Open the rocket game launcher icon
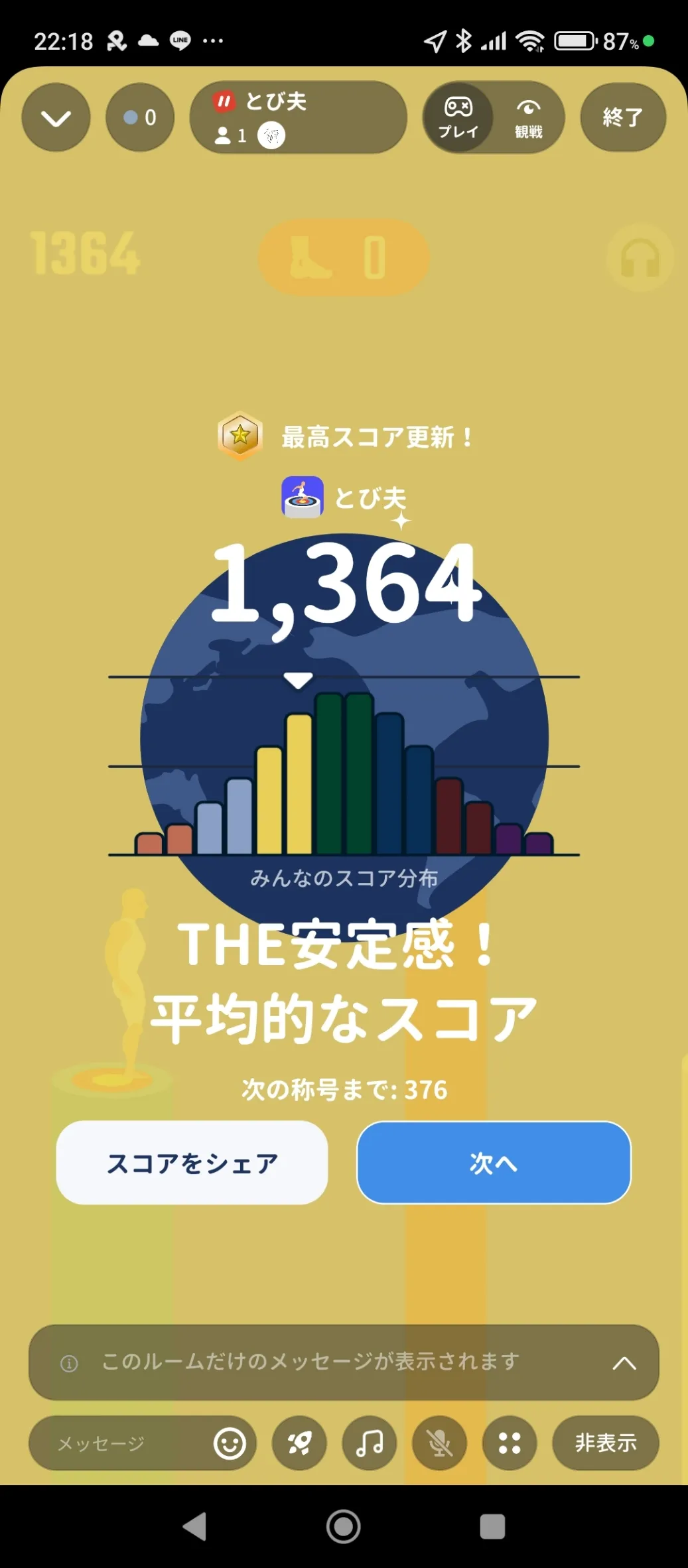 (299, 1443)
